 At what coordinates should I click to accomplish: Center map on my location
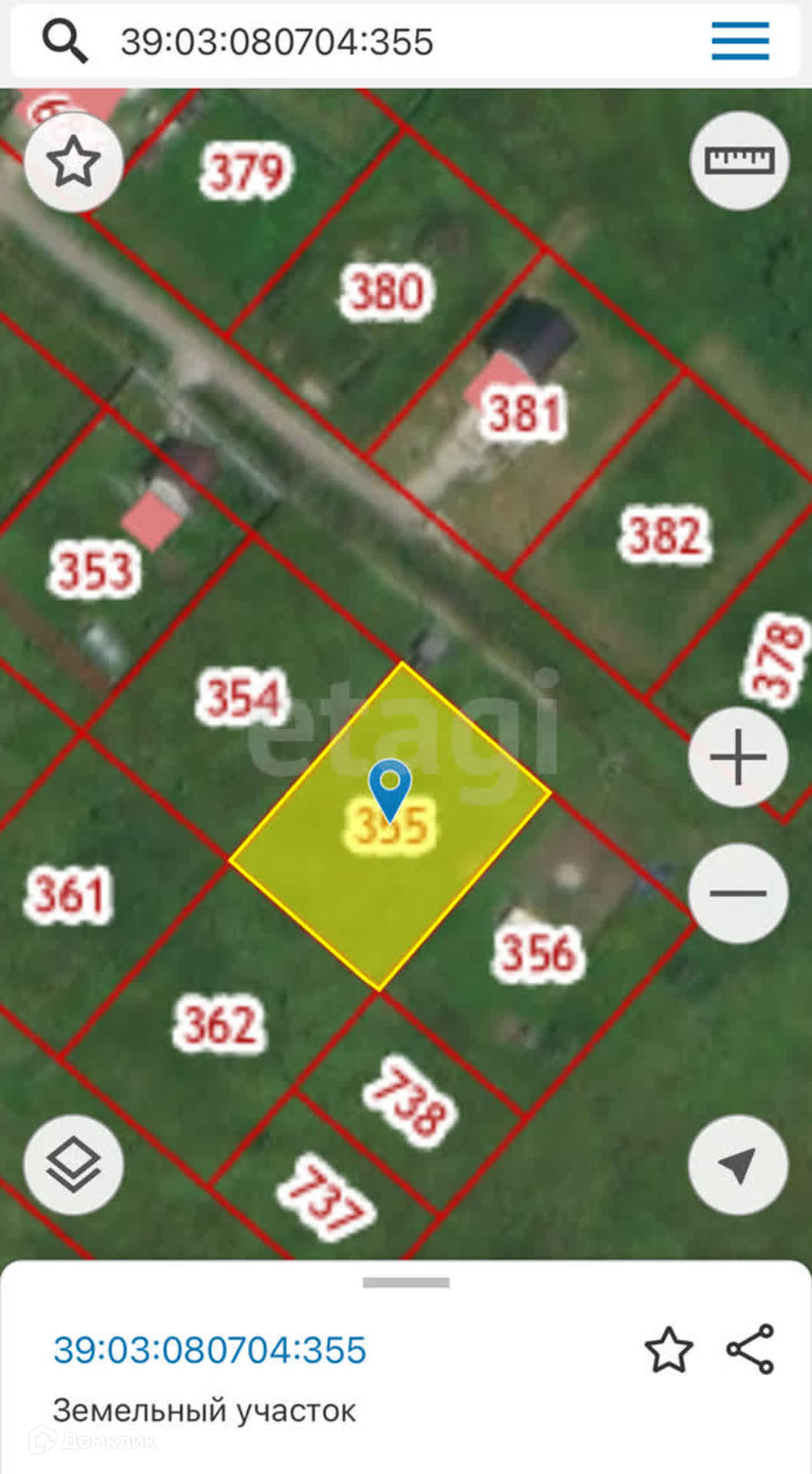pos(738,1165)
